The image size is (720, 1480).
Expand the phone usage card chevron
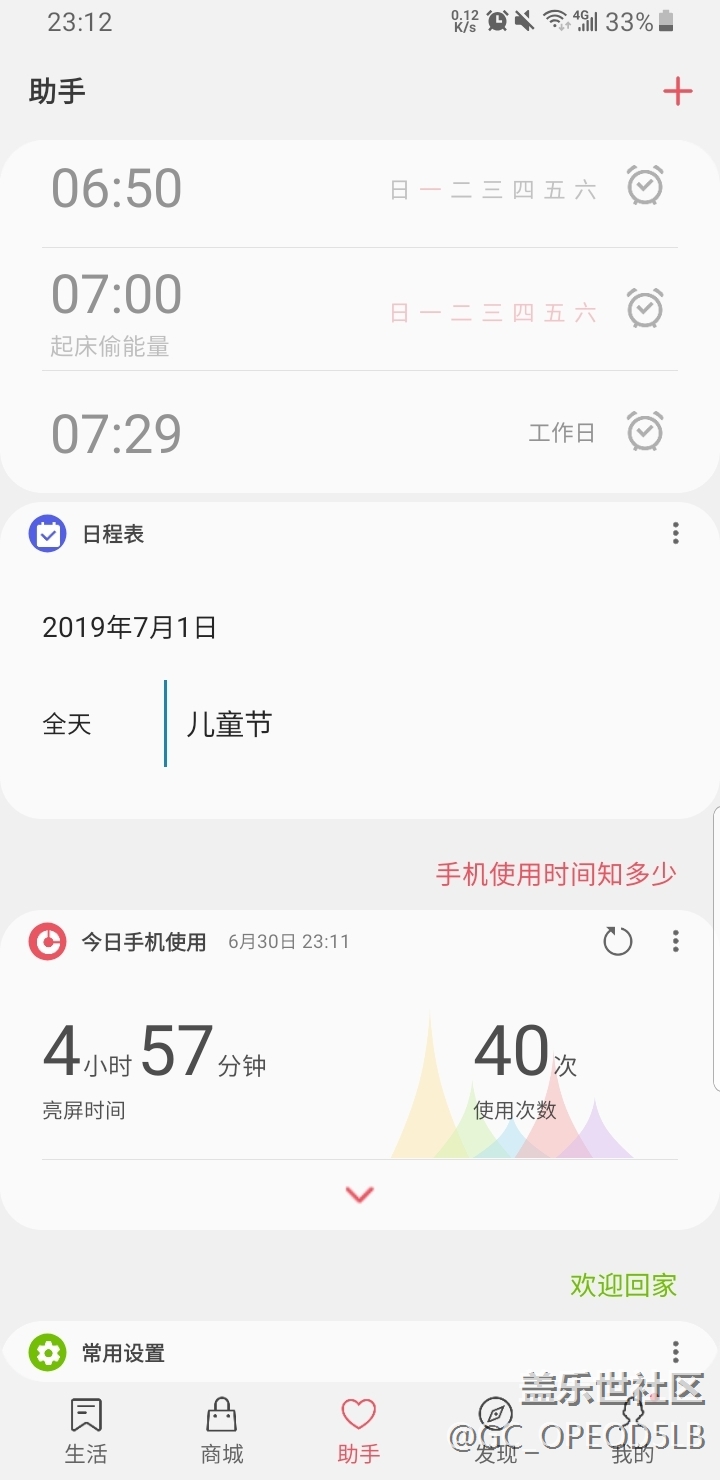(359, 1194)
